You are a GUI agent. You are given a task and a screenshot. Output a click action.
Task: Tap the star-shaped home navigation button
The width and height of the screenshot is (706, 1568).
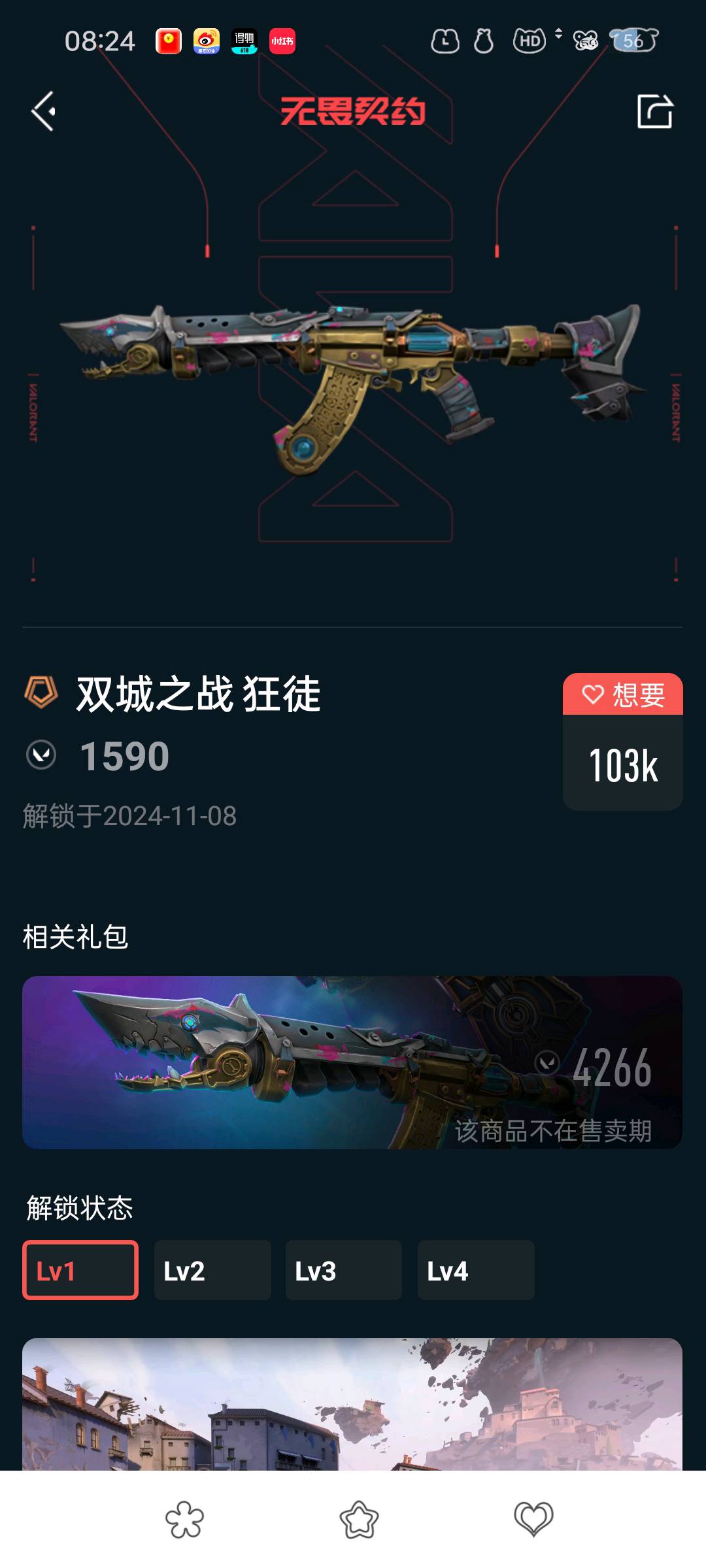click(359, 1519)
